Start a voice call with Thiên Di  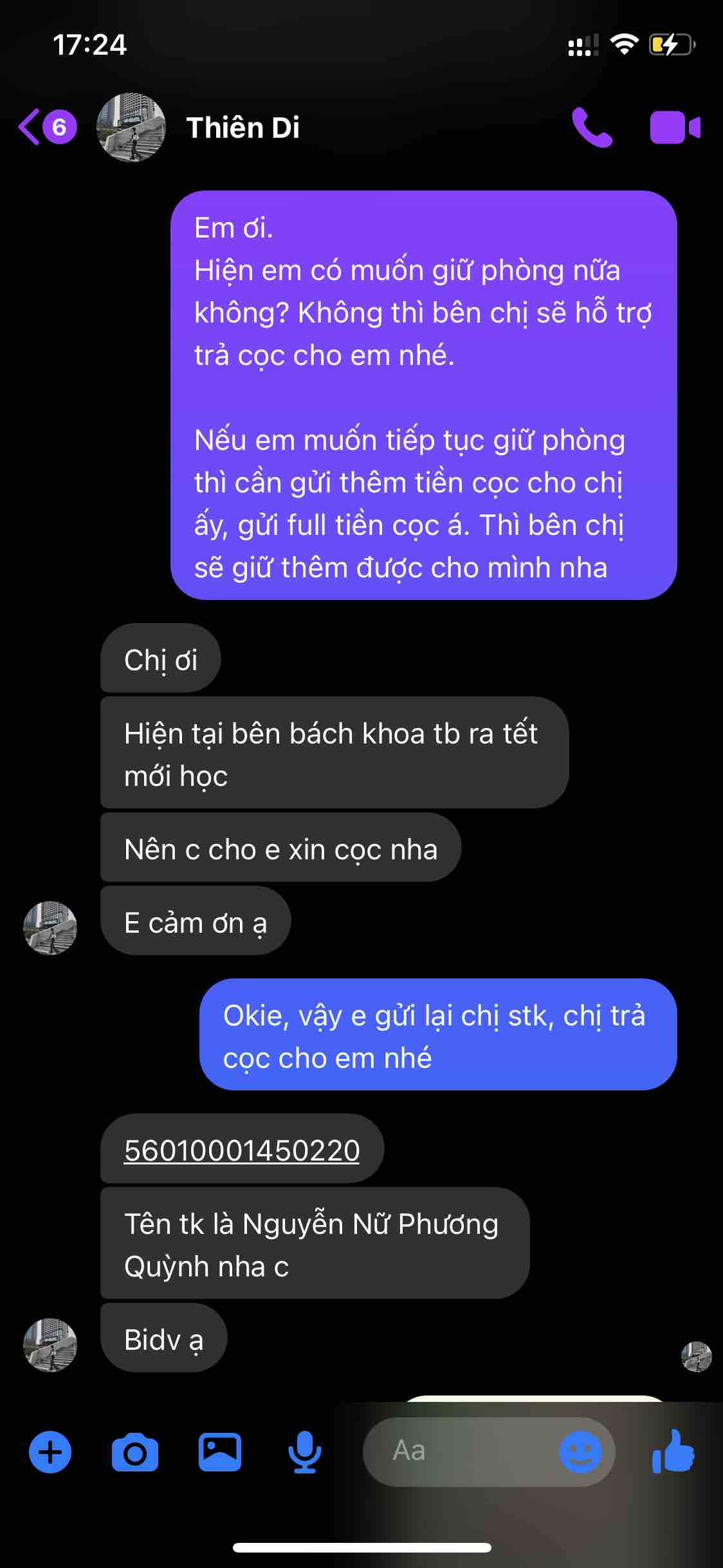(x=592, y=127)
